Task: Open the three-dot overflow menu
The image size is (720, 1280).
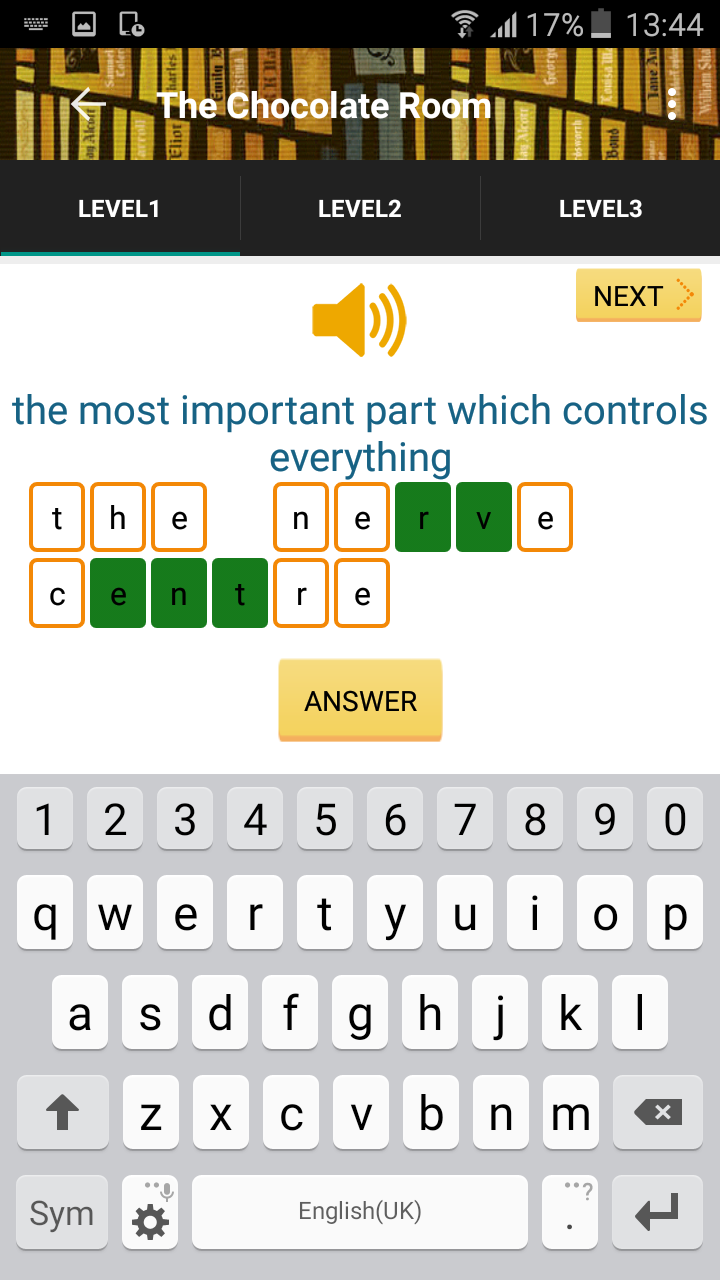Action: click(672, 104)
